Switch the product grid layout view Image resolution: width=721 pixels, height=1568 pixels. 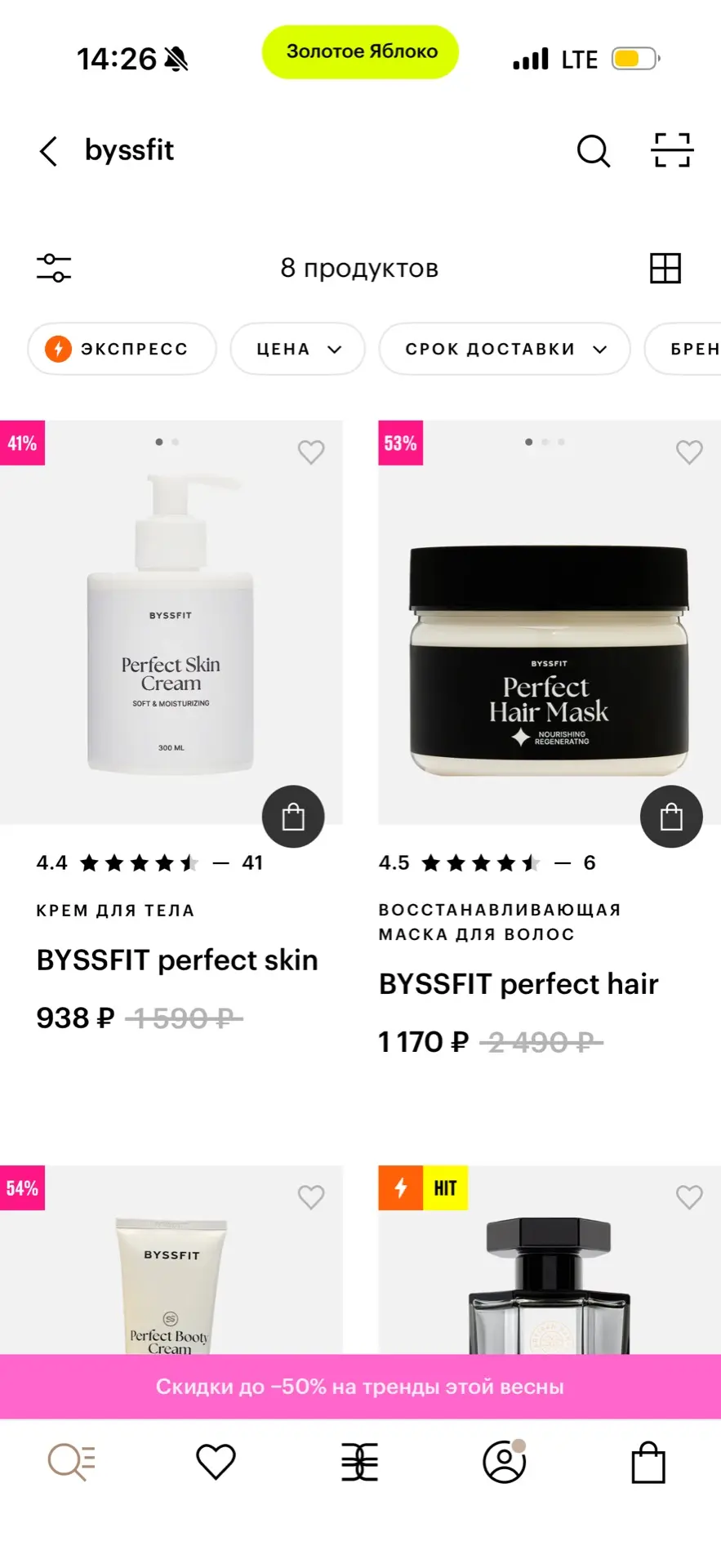tap(665, 268)
